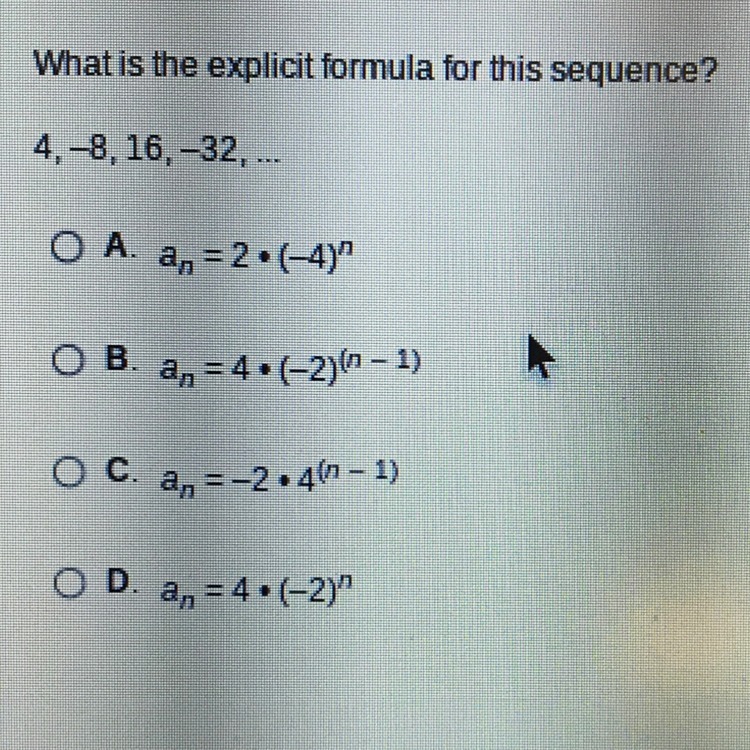Screen dimensions: 750x750
Task: Pick answer C: –2 • 4^(n – 1)
Action: [x=69, y=472]
